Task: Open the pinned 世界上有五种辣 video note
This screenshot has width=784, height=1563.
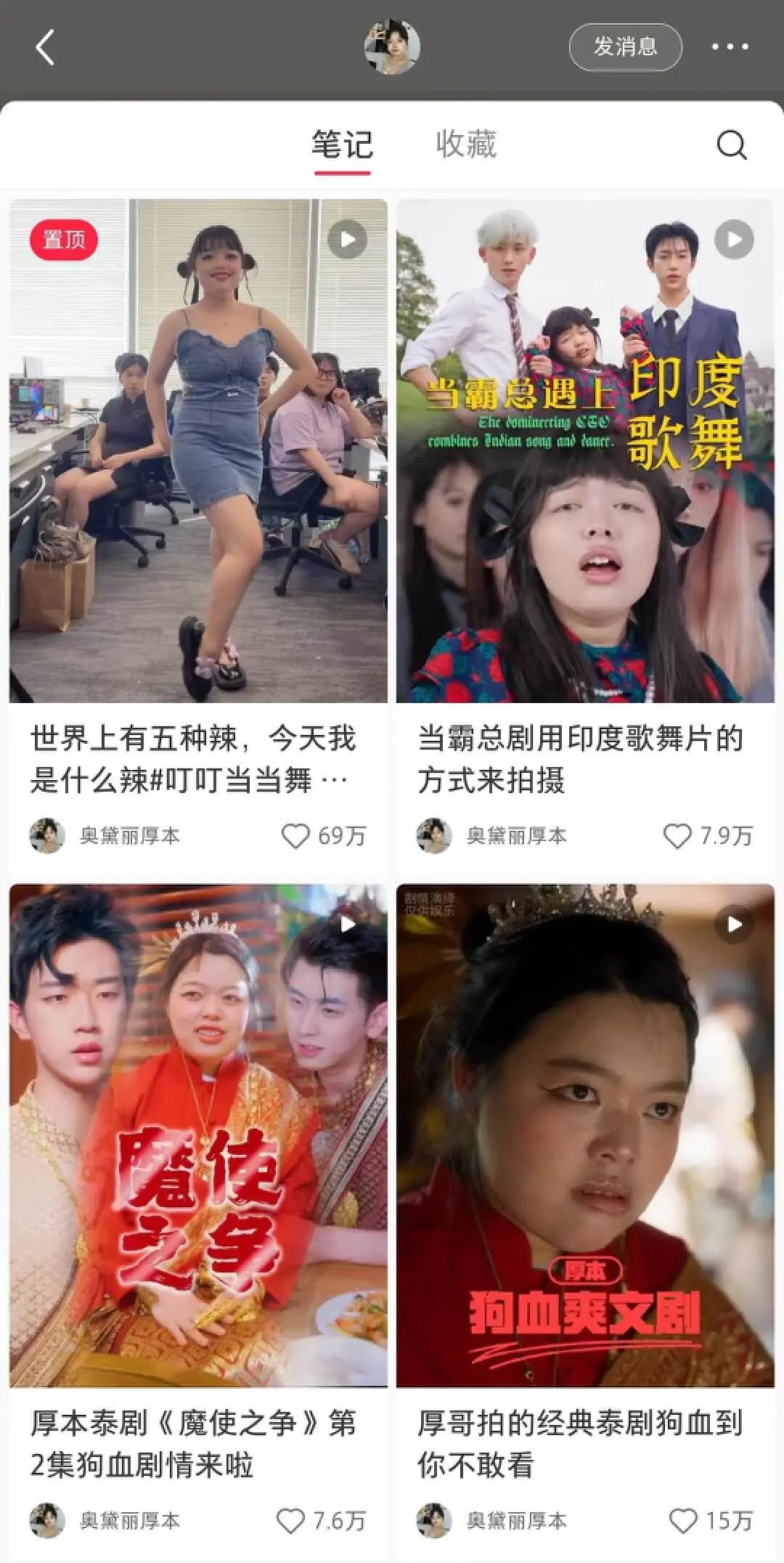Action: tap(198, 450)
